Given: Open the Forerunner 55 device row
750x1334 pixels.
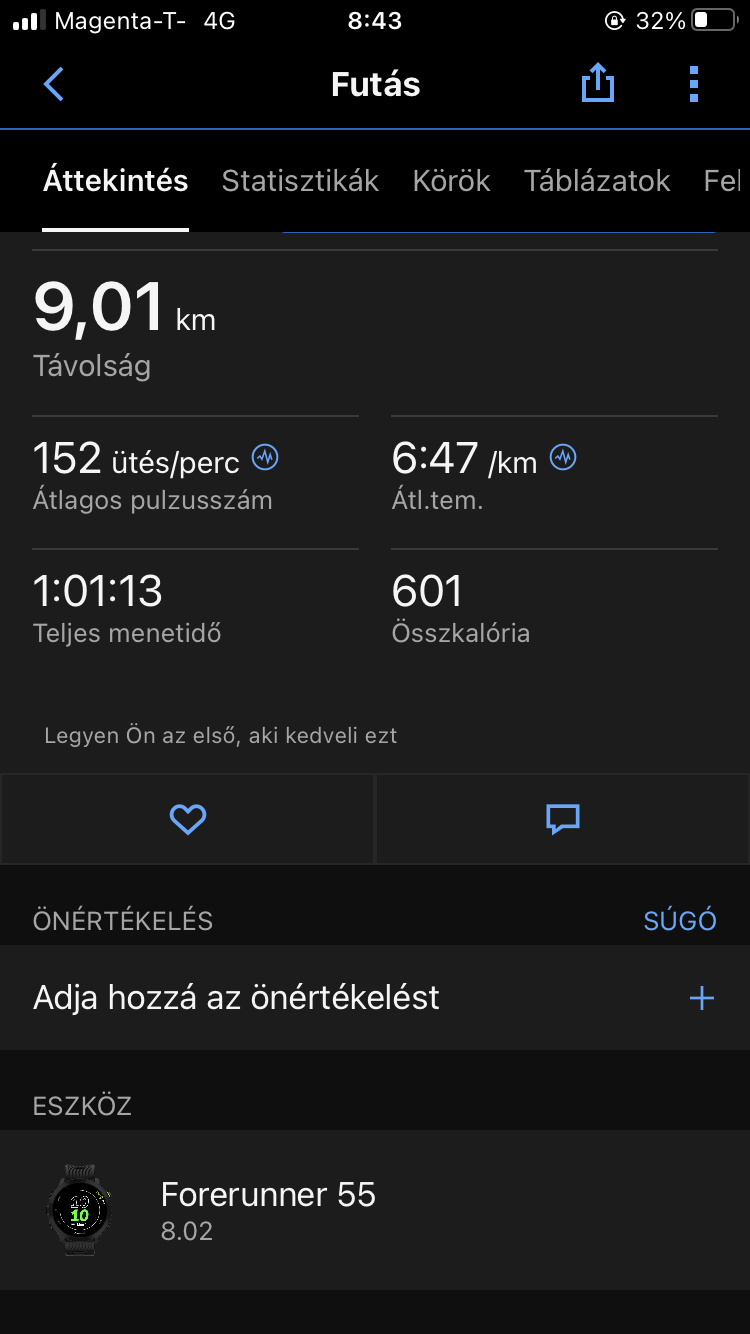Looking at the screenshot, I should click(x=375, y=1210).
